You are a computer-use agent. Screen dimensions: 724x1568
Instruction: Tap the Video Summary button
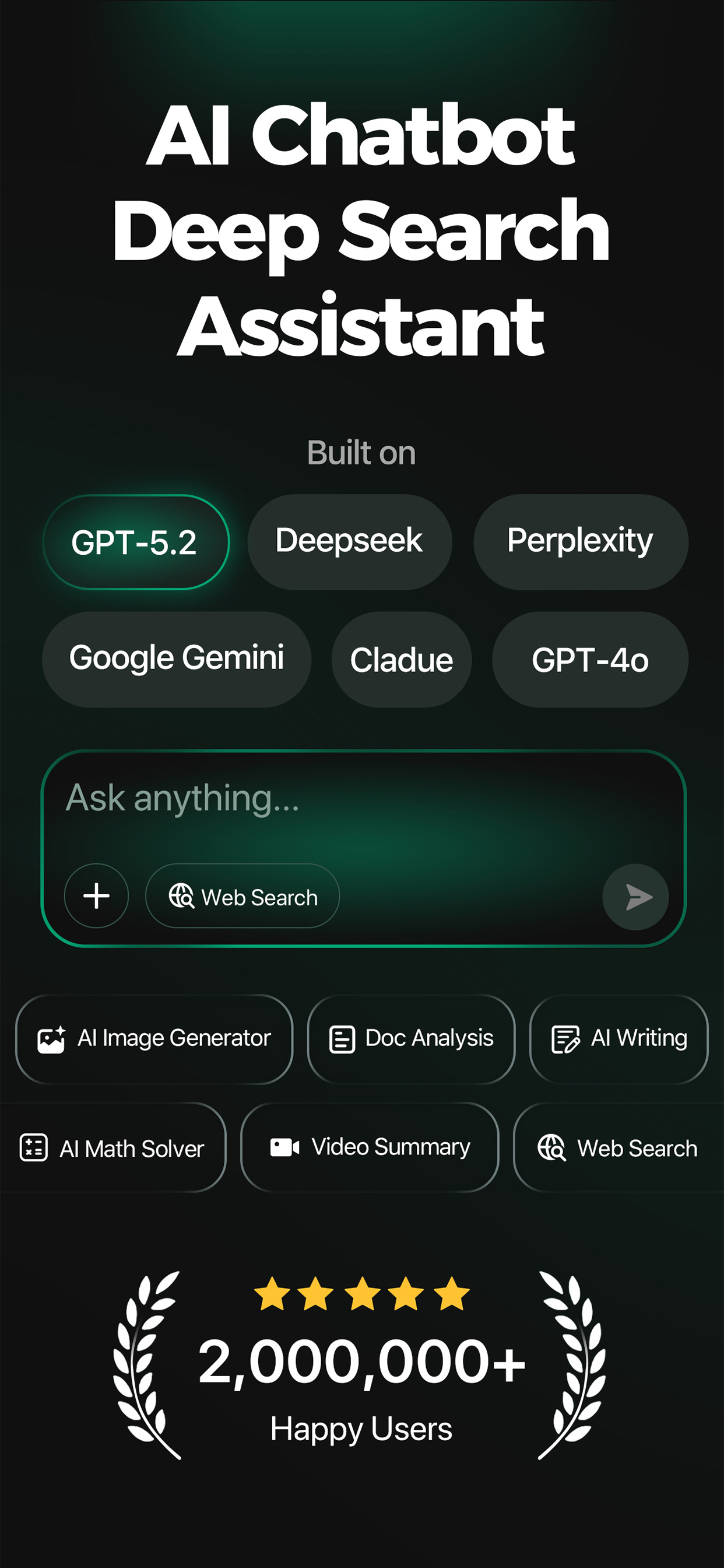pyautogui.click(x=370, y=1147)
